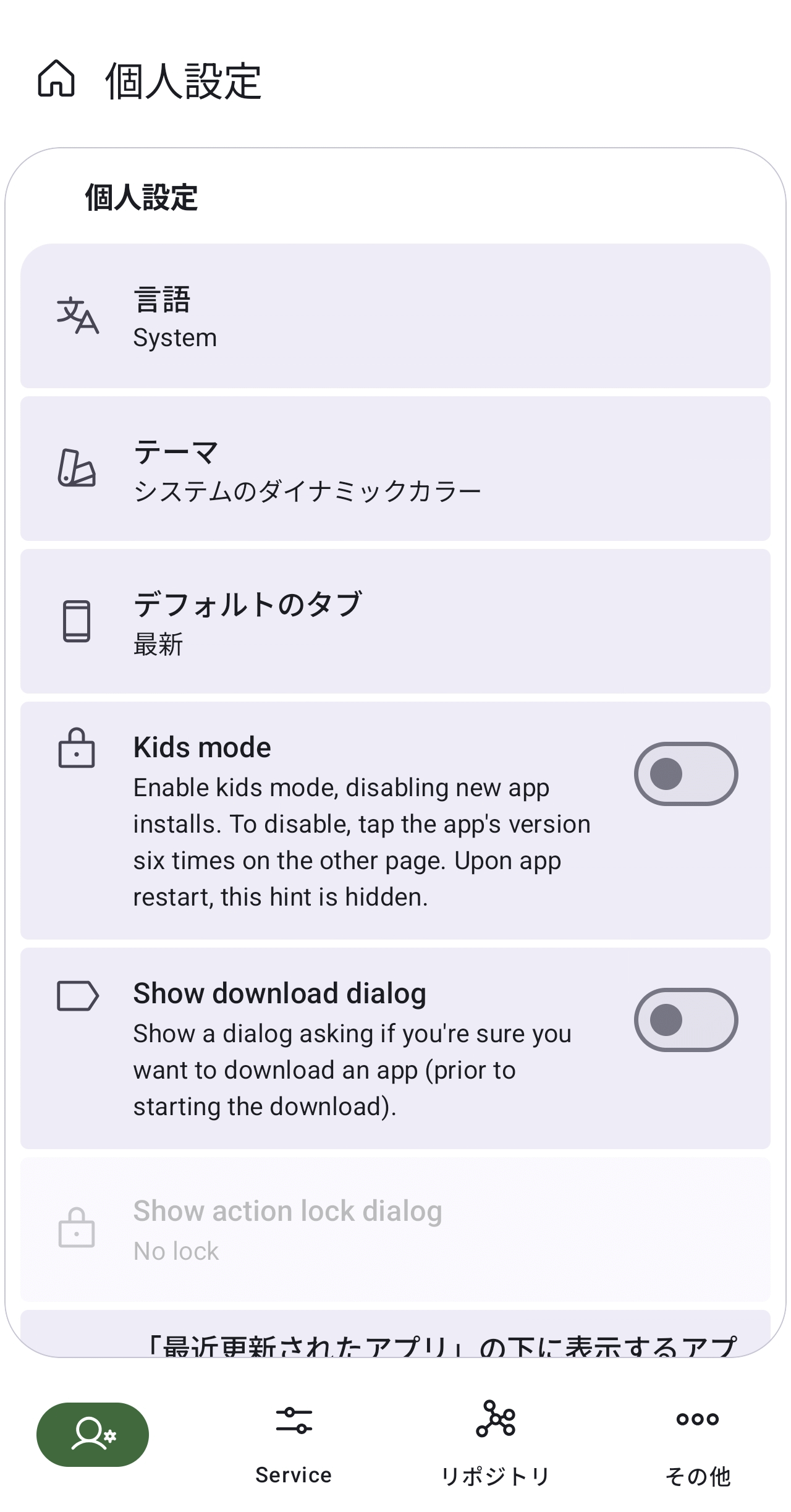Image resolution: width=791 pixels, height=1512 pixels.
Task: Tap the home icon in the header
Action: [x=56, y=79]
